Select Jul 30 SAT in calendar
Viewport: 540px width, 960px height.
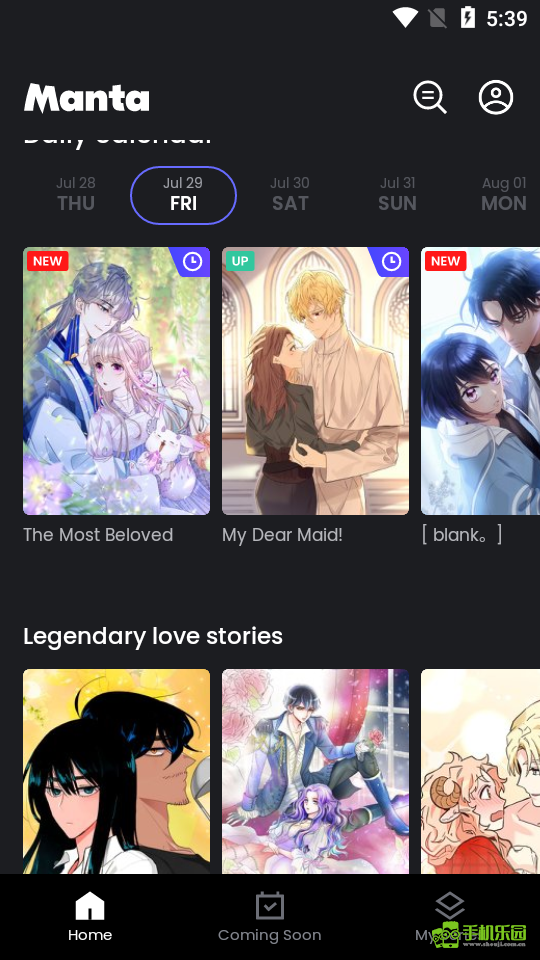[290, 195]
